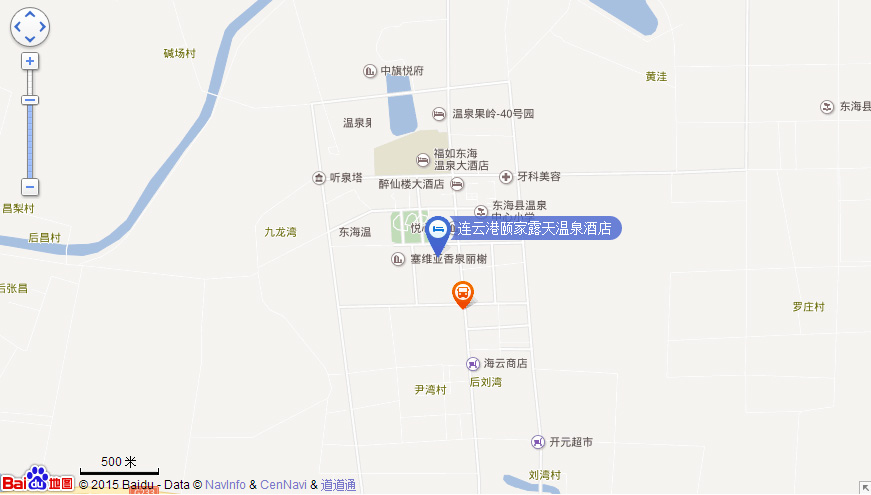871x495 pixels.
Task: Pan the map left with the left arrow
Action: (17, 28)
